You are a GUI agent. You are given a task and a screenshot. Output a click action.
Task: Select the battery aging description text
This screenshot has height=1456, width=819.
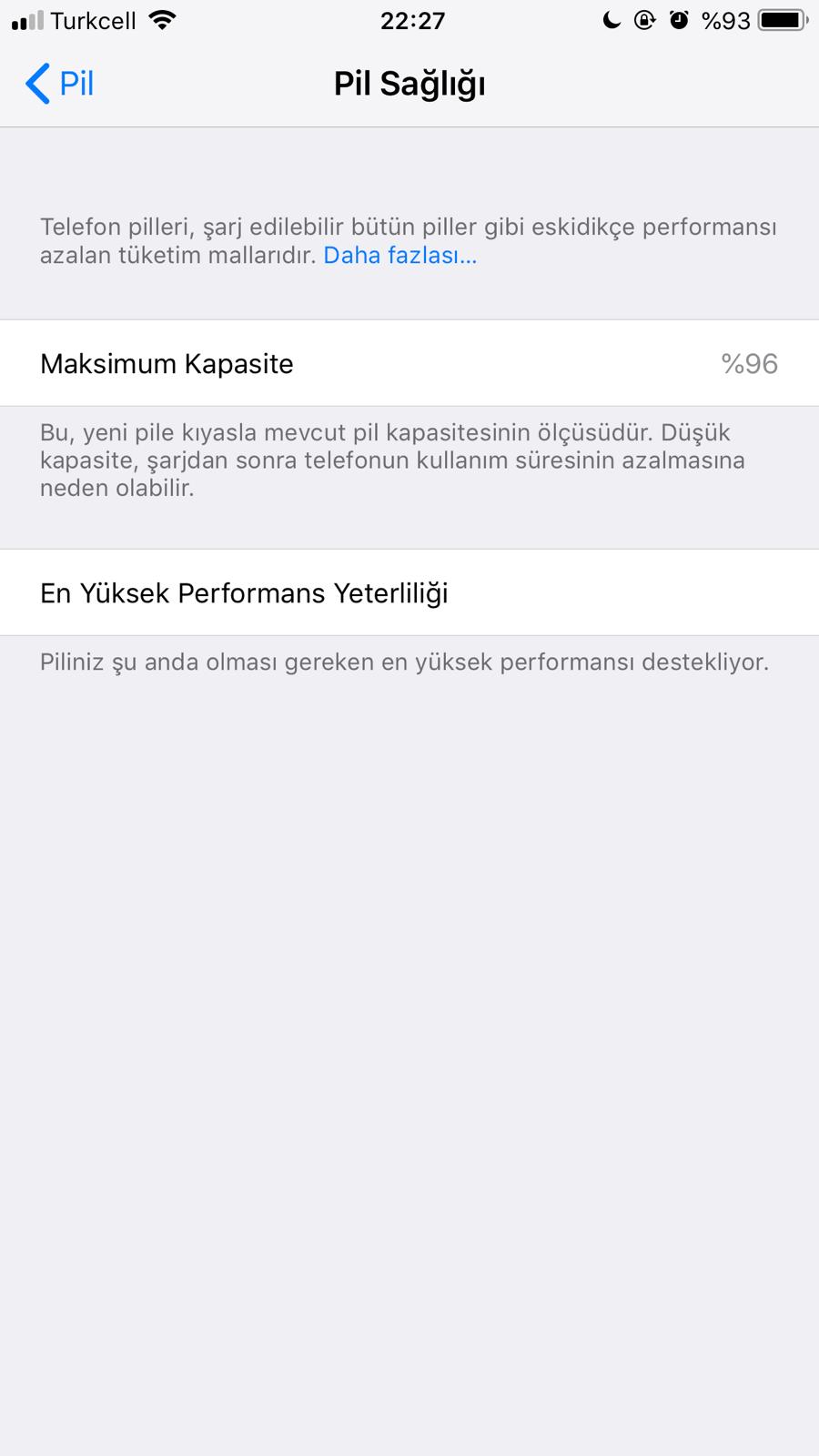(x=409, y=241)
